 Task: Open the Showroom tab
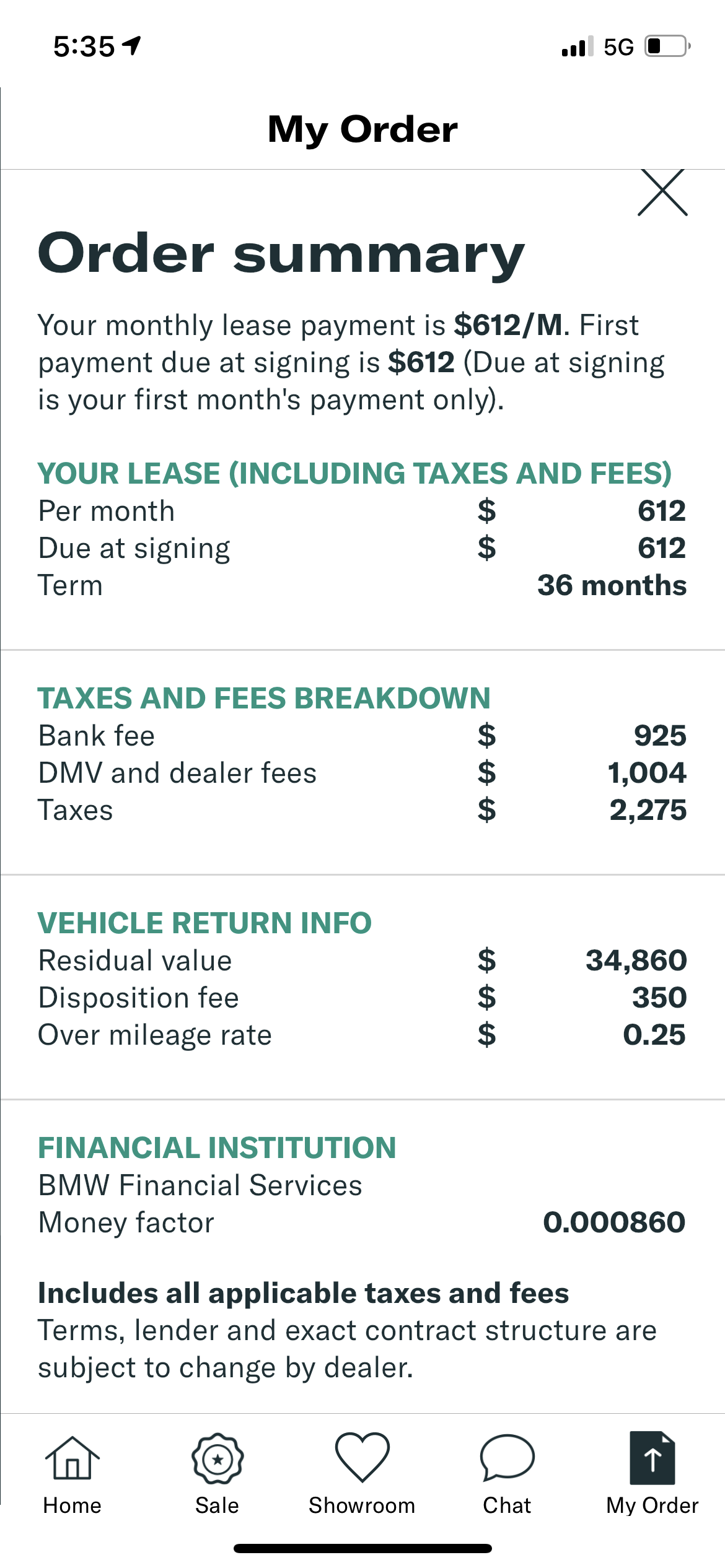tap(362, 1474)
